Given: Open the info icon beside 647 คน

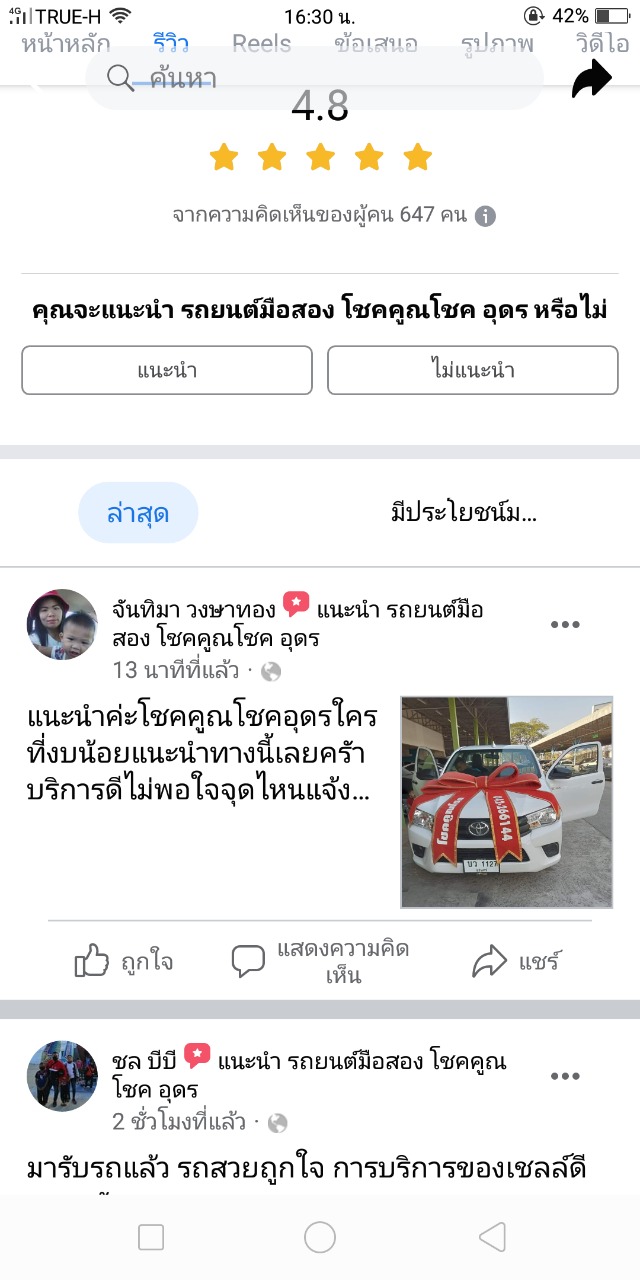Looking at the screenshot, I should pyautogui.click(x=485, y=216).
